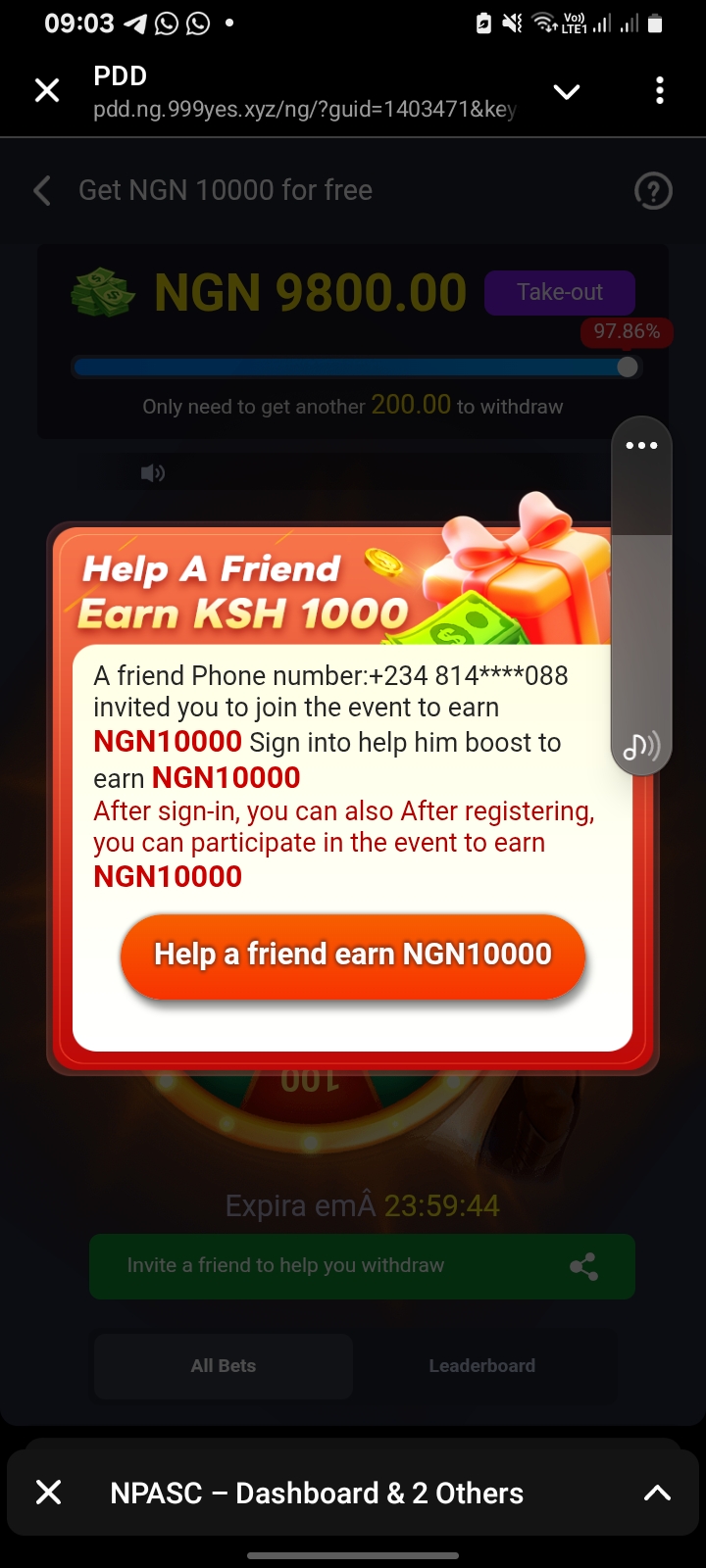706x1568 pixels.
Task: Tap Help a friend earn NGN10000
Action: click(353, 955)
